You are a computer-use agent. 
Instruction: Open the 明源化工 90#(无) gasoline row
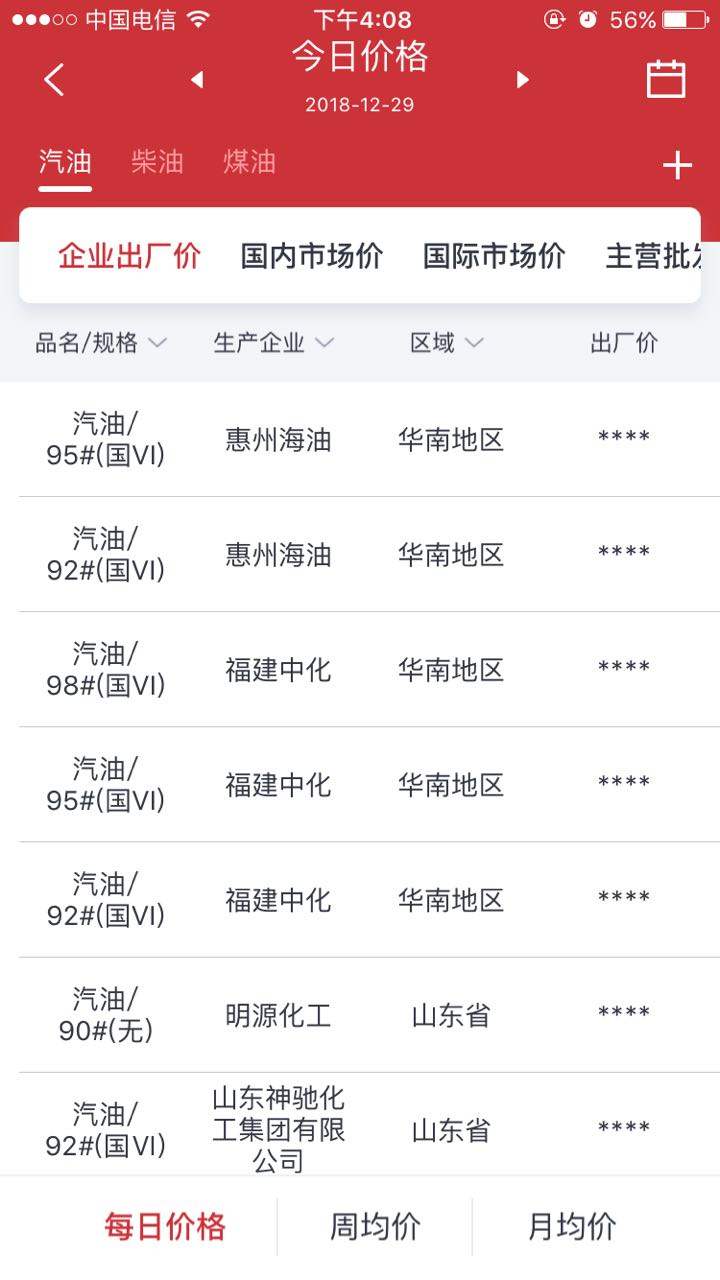pyautogui.click(x=360, y=1015)
